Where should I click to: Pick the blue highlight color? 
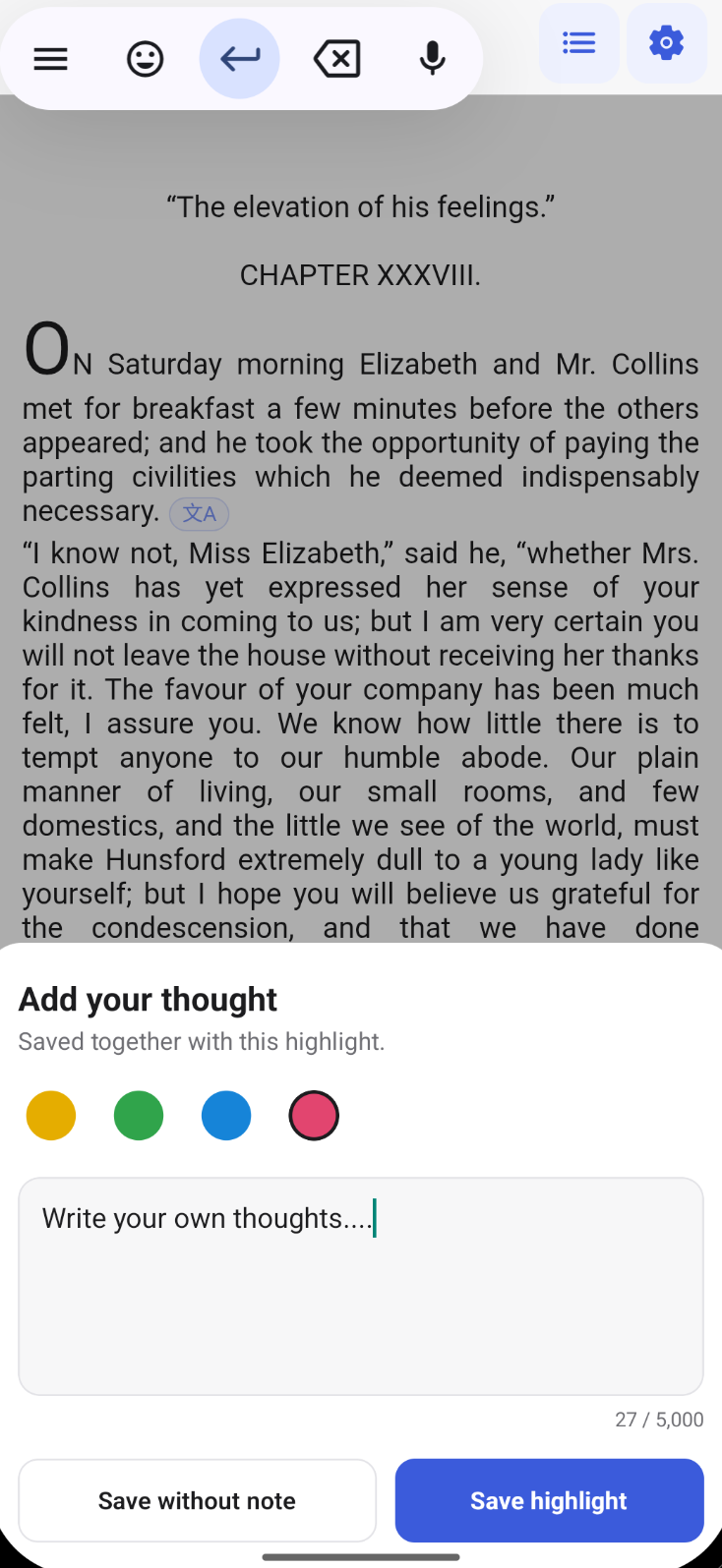point(226,1116)
